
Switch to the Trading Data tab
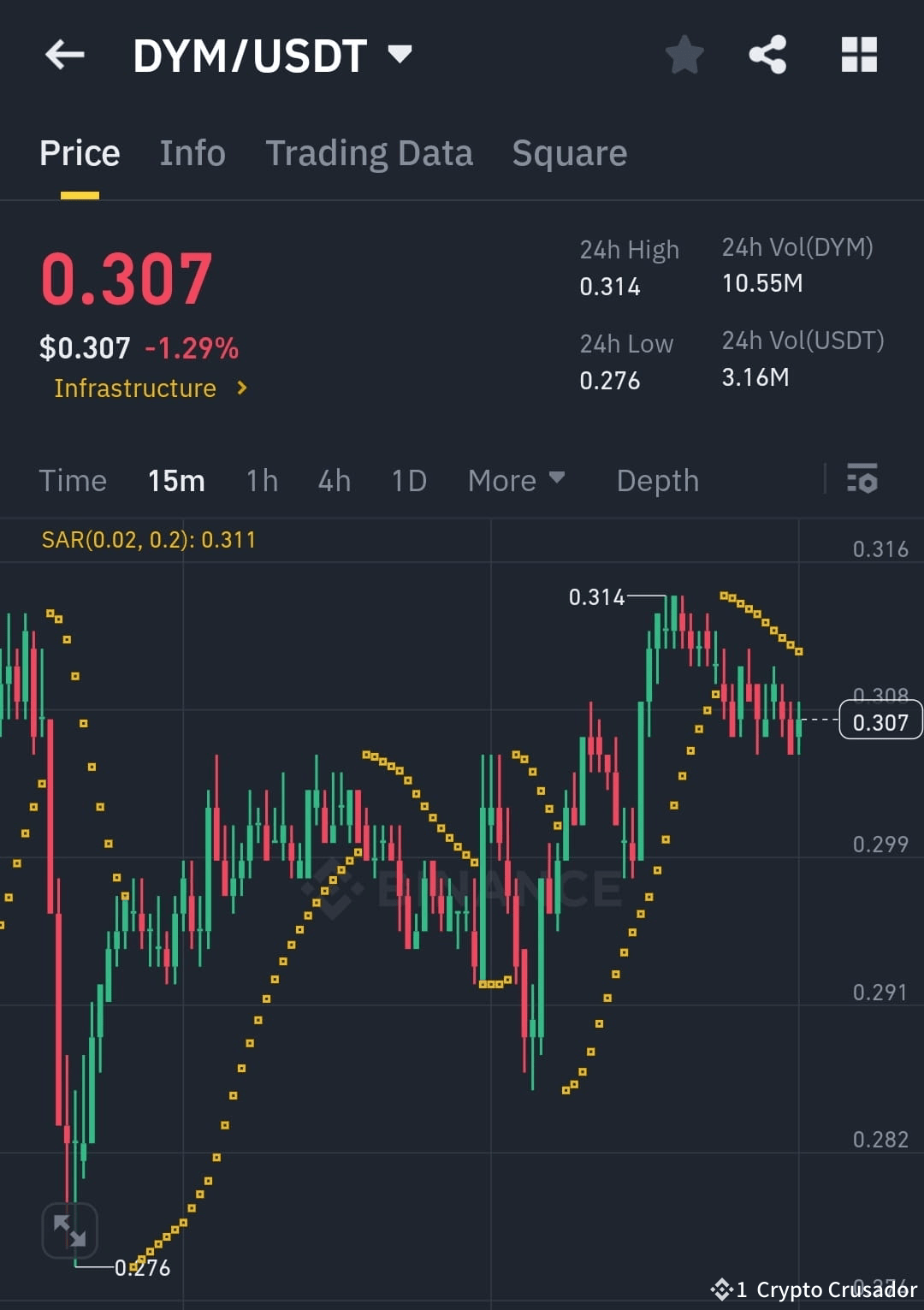click(x=370, y=152)
